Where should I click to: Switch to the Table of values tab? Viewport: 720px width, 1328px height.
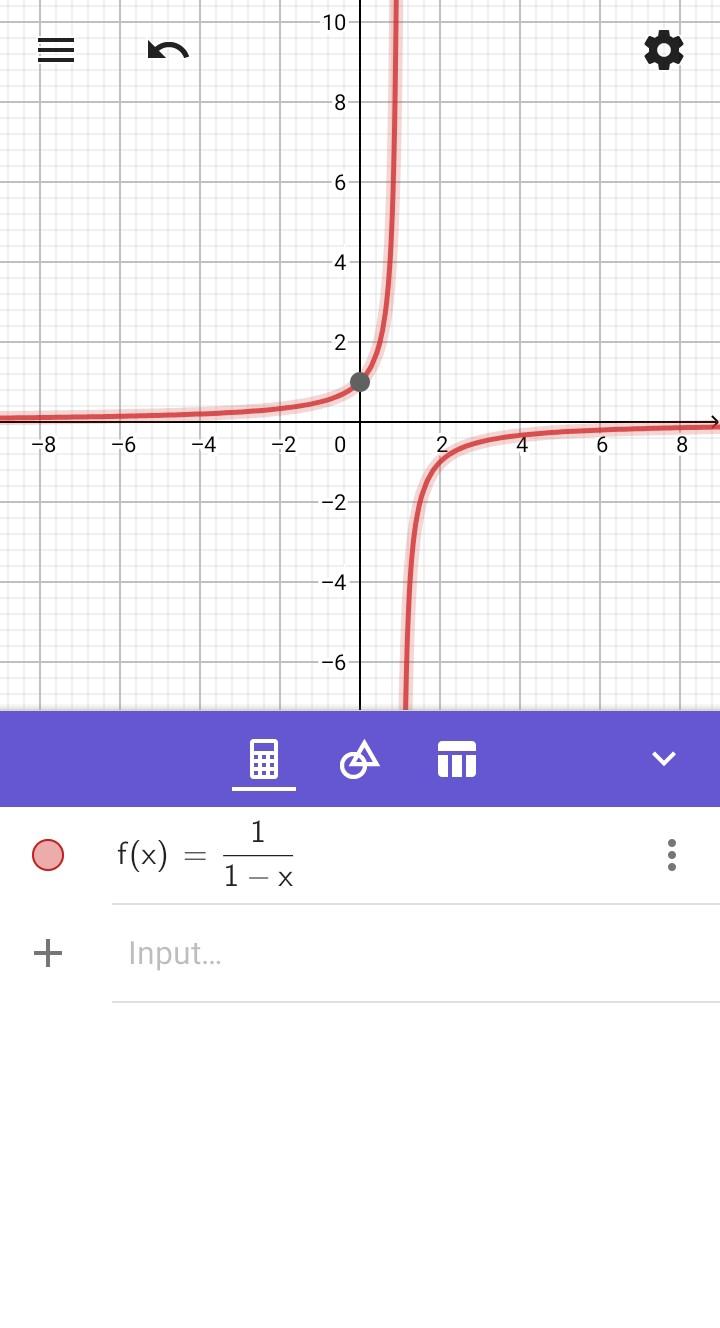coord(457,760)
